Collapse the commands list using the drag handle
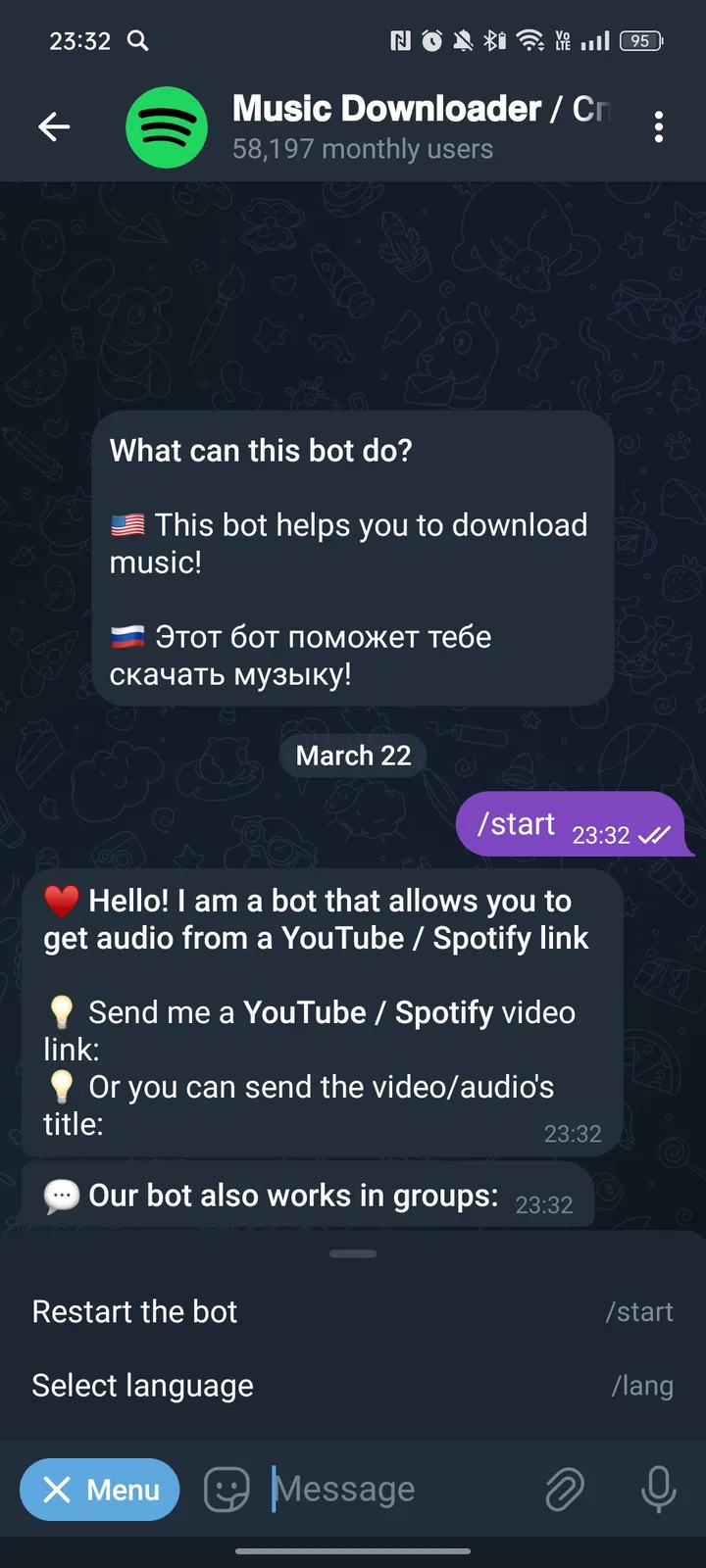Image resolution: width=706 pixels, height=1568 pixels. (352, 1253)
